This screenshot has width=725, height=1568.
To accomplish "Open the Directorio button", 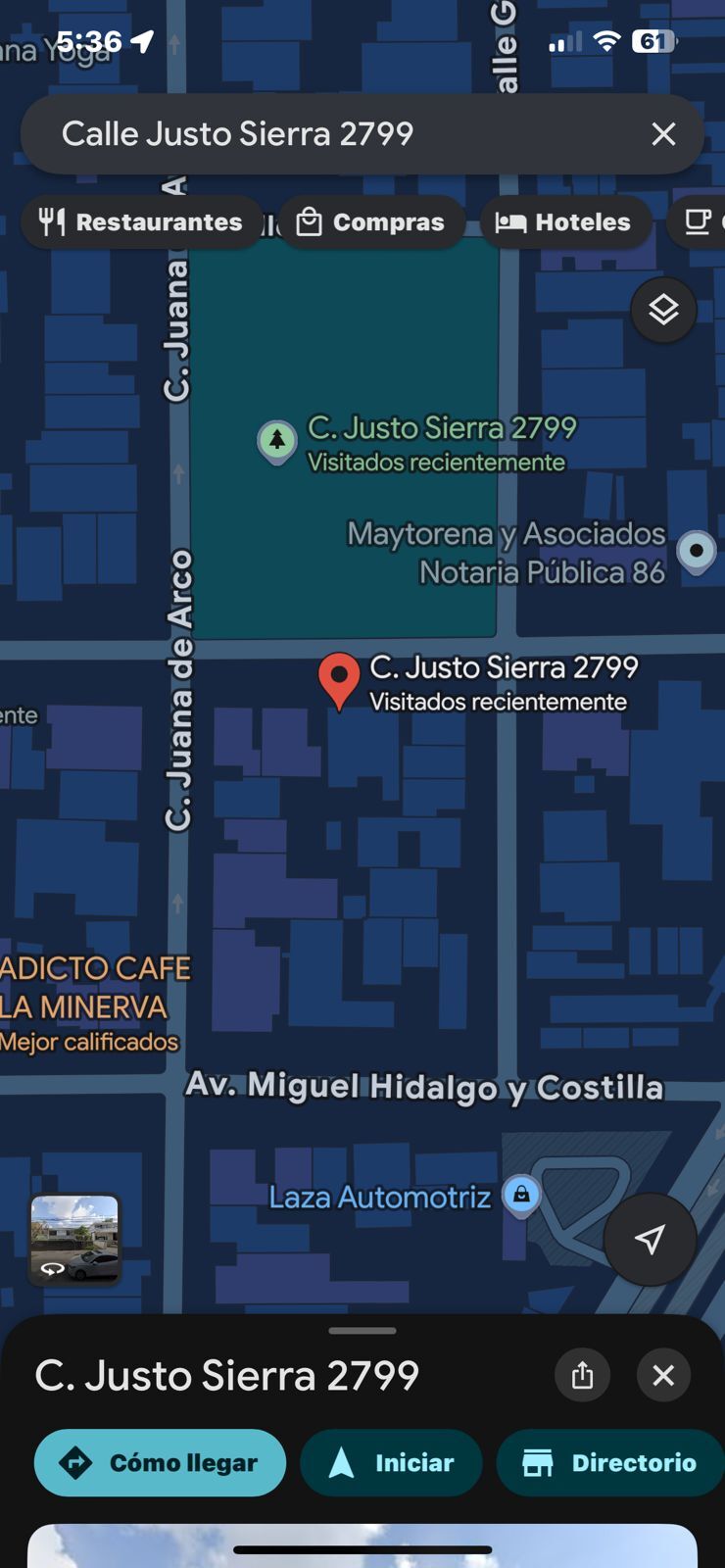I will [x=610, y=1462].
